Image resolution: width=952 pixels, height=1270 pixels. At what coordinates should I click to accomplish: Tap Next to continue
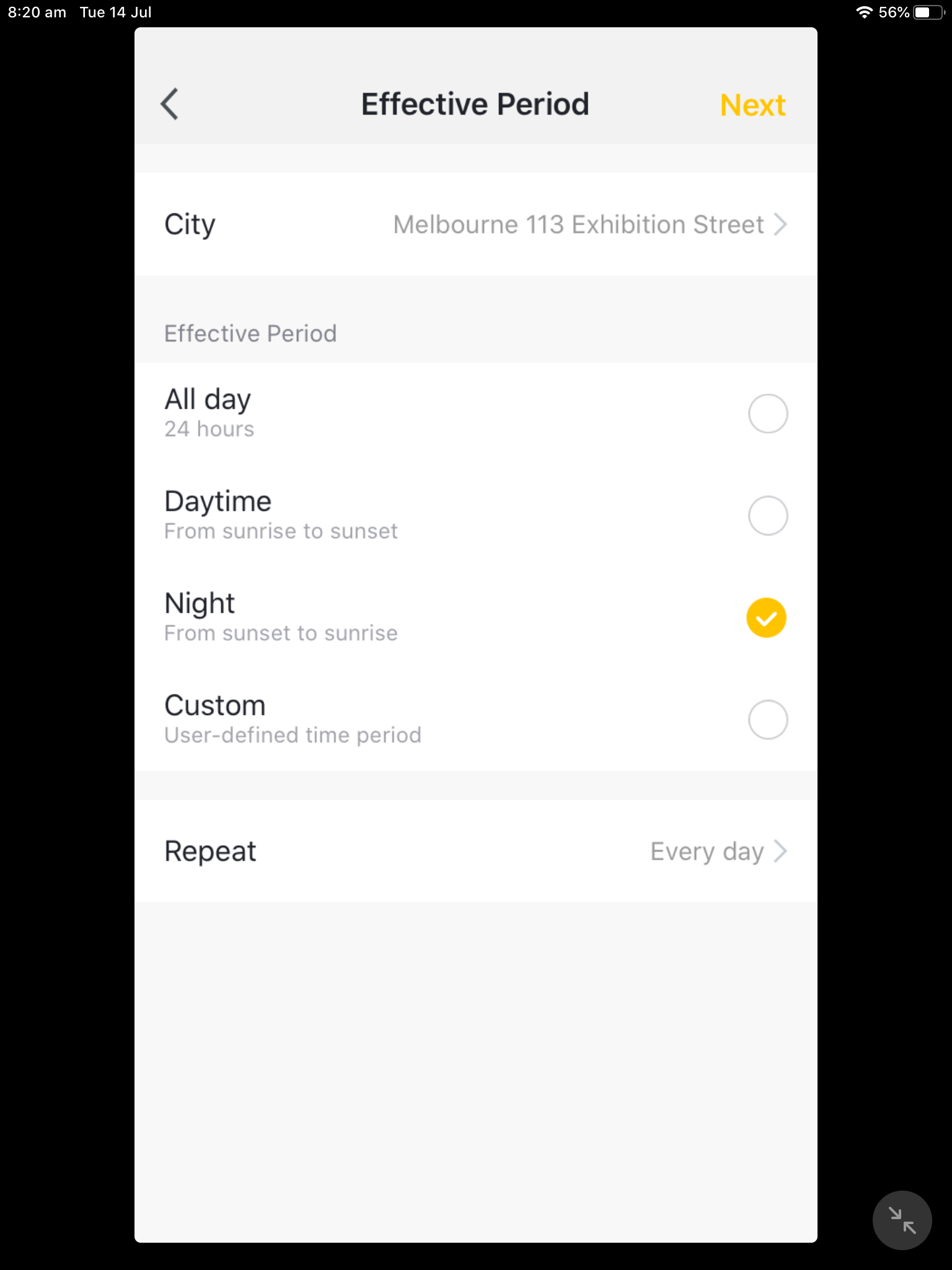752,105
